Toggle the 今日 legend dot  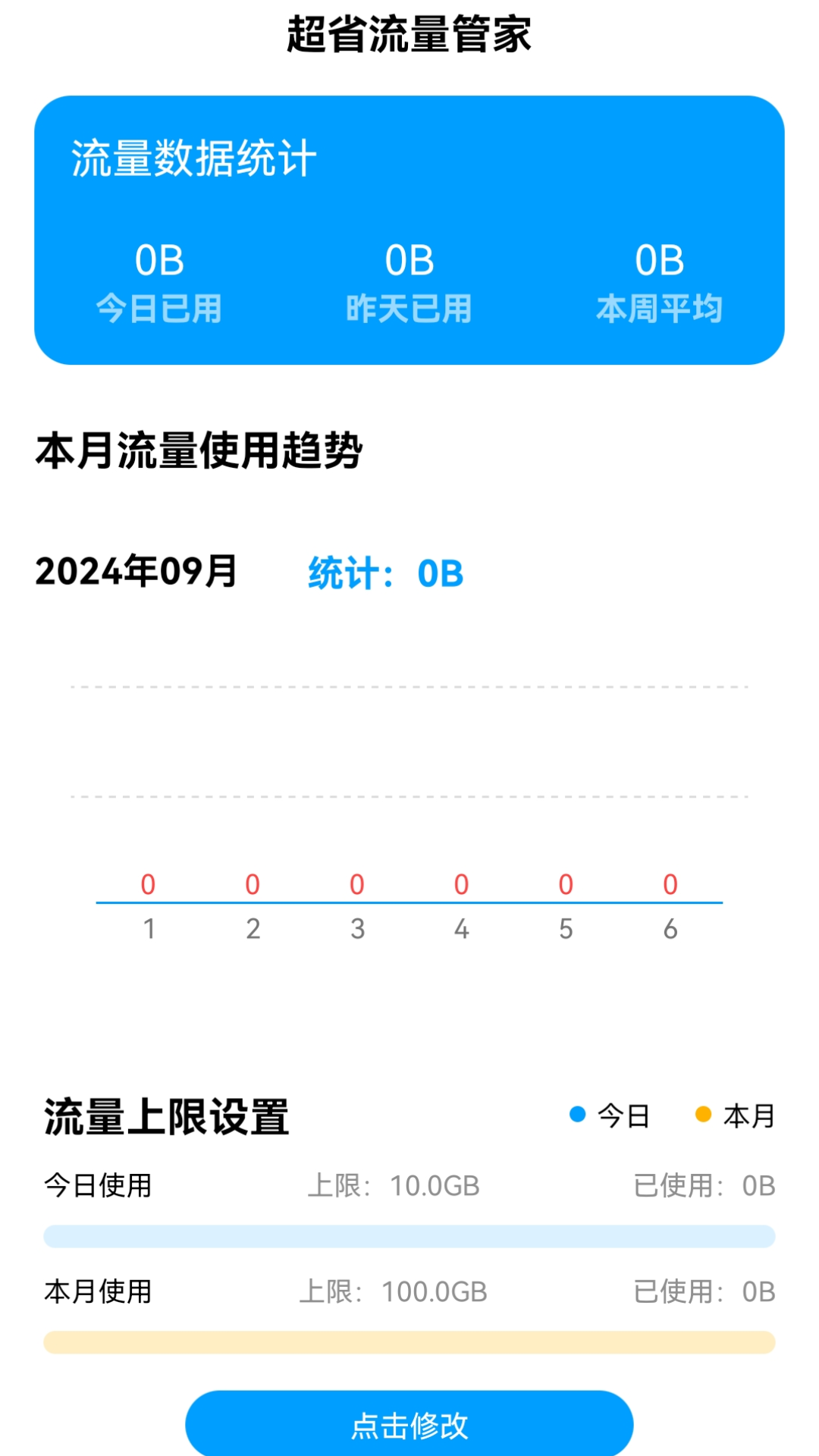[576, 1114]
